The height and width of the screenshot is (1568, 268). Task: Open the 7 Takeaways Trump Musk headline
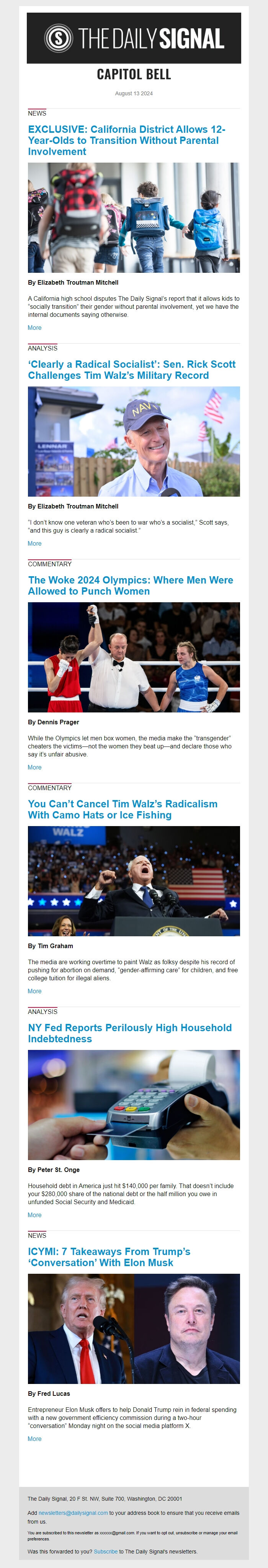(x=109, y=1257)
